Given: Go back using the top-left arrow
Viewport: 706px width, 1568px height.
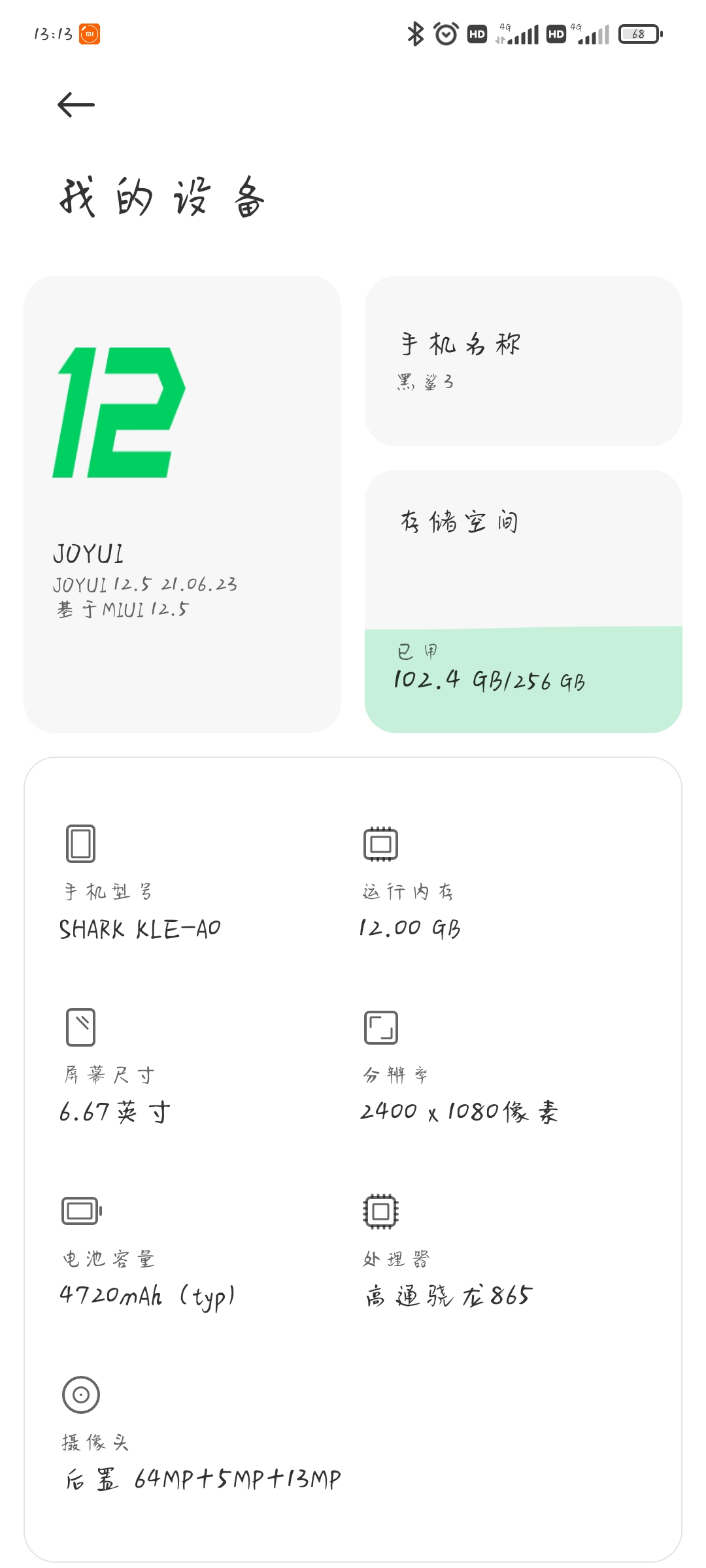Looking at the screenshot, I should (x=76, y=105).
